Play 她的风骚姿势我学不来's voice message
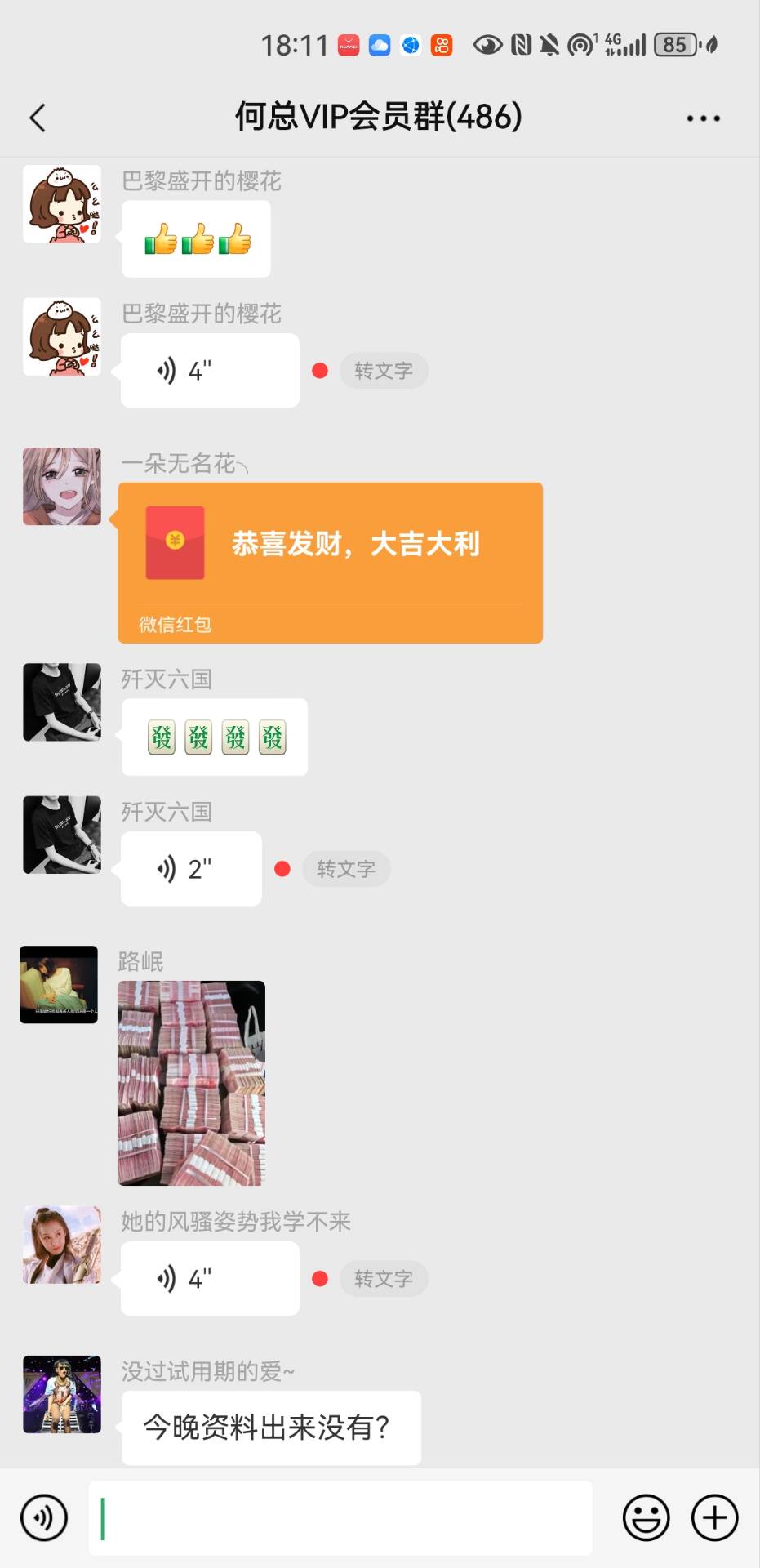760x1568 pixels. [210, 1279]
